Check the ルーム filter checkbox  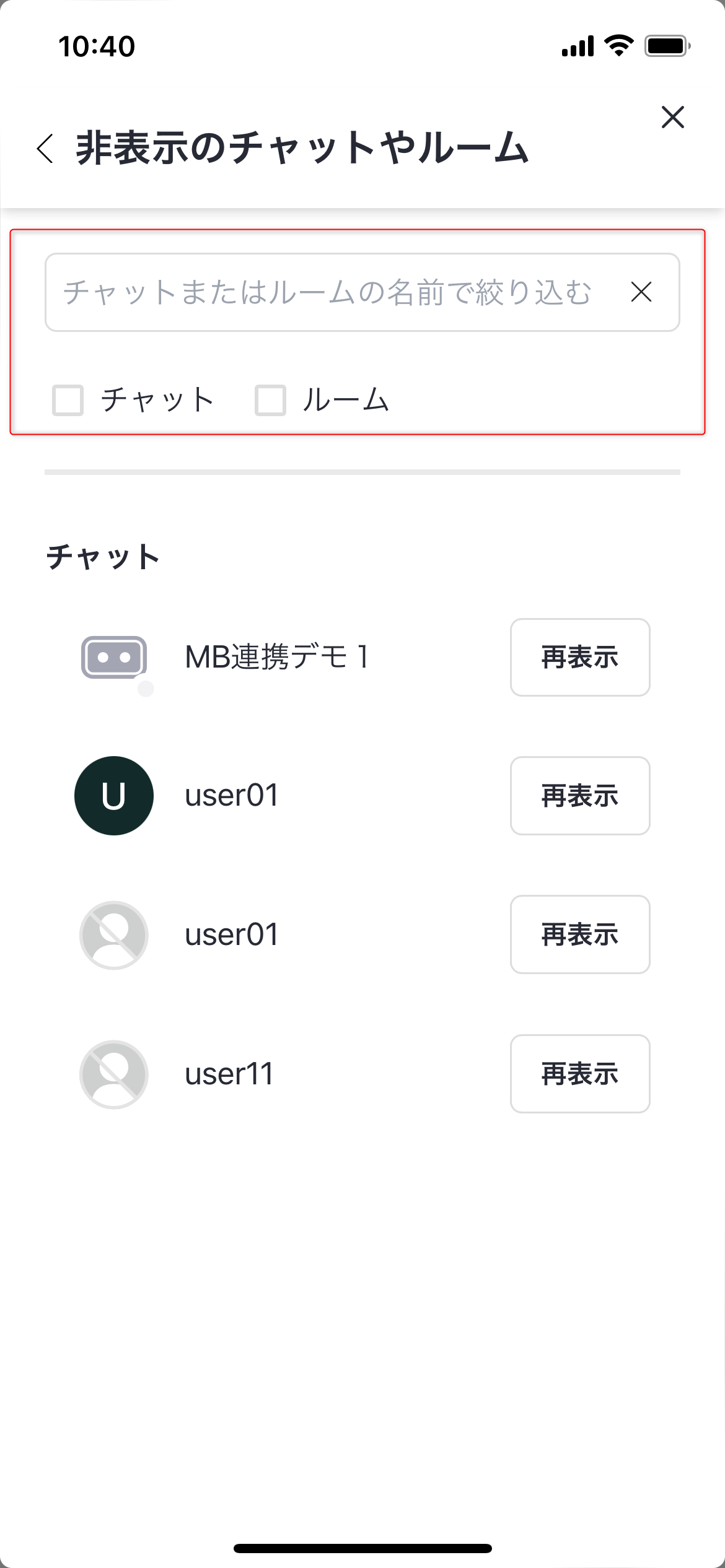coord(271,400)
